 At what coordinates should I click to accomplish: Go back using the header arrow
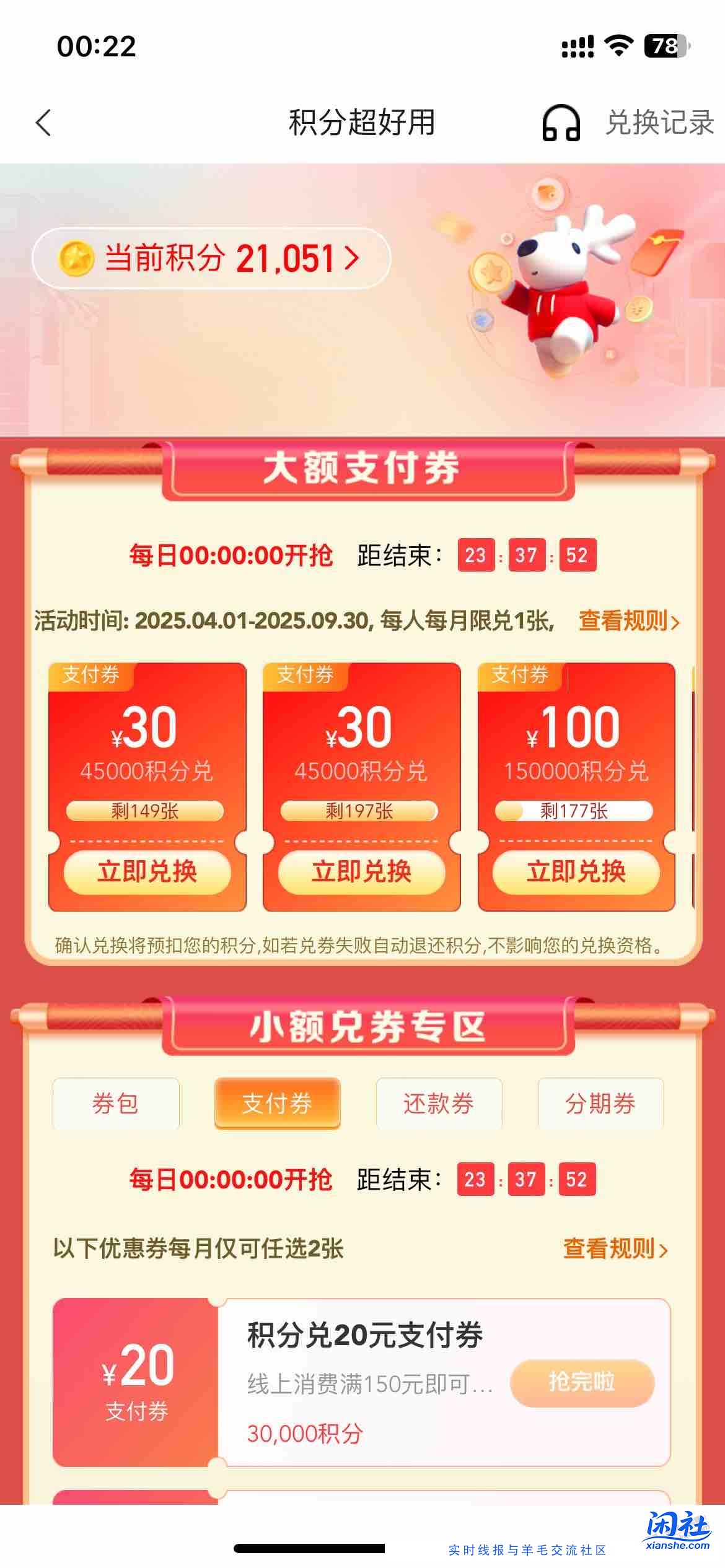[43, 123]
